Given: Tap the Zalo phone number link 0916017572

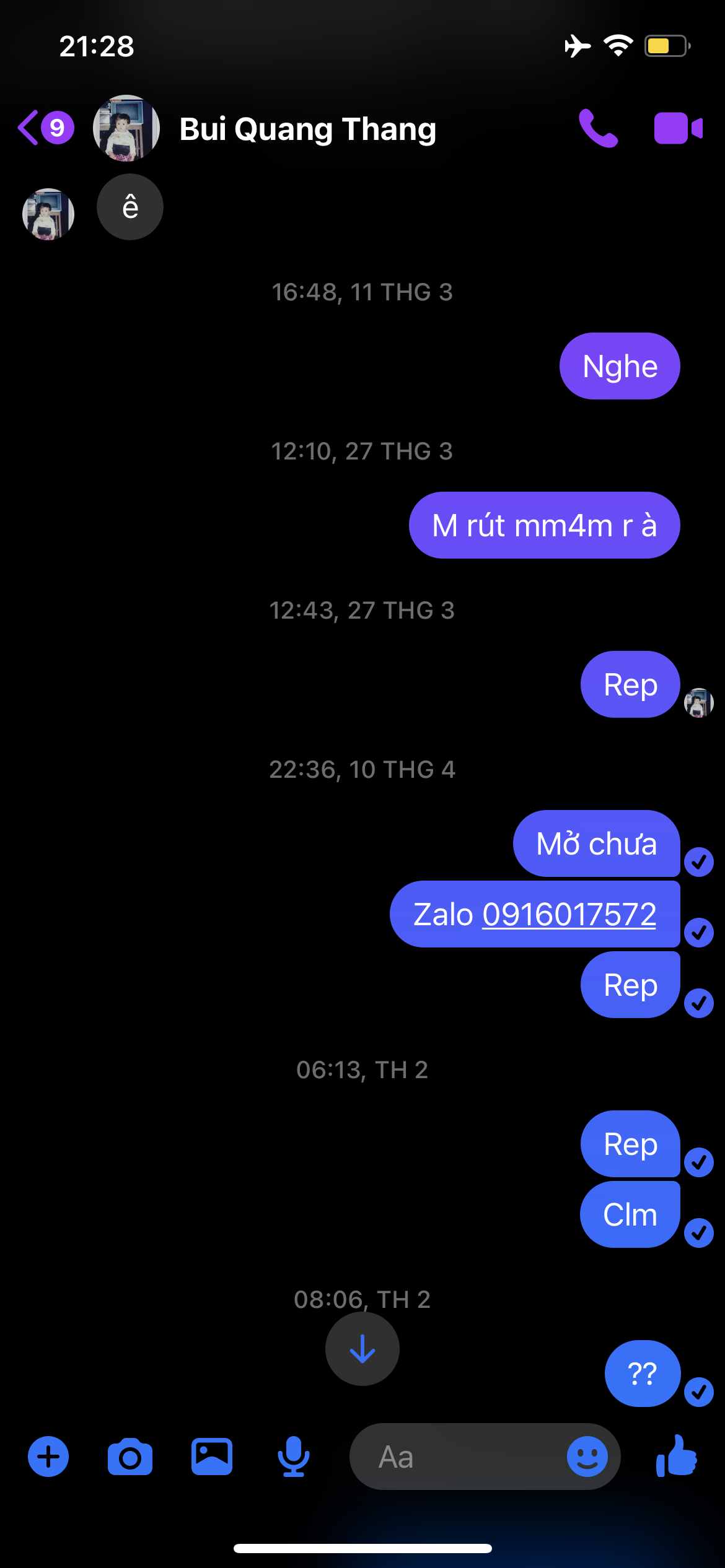Looking at the screenshot, I should [569, 915].
